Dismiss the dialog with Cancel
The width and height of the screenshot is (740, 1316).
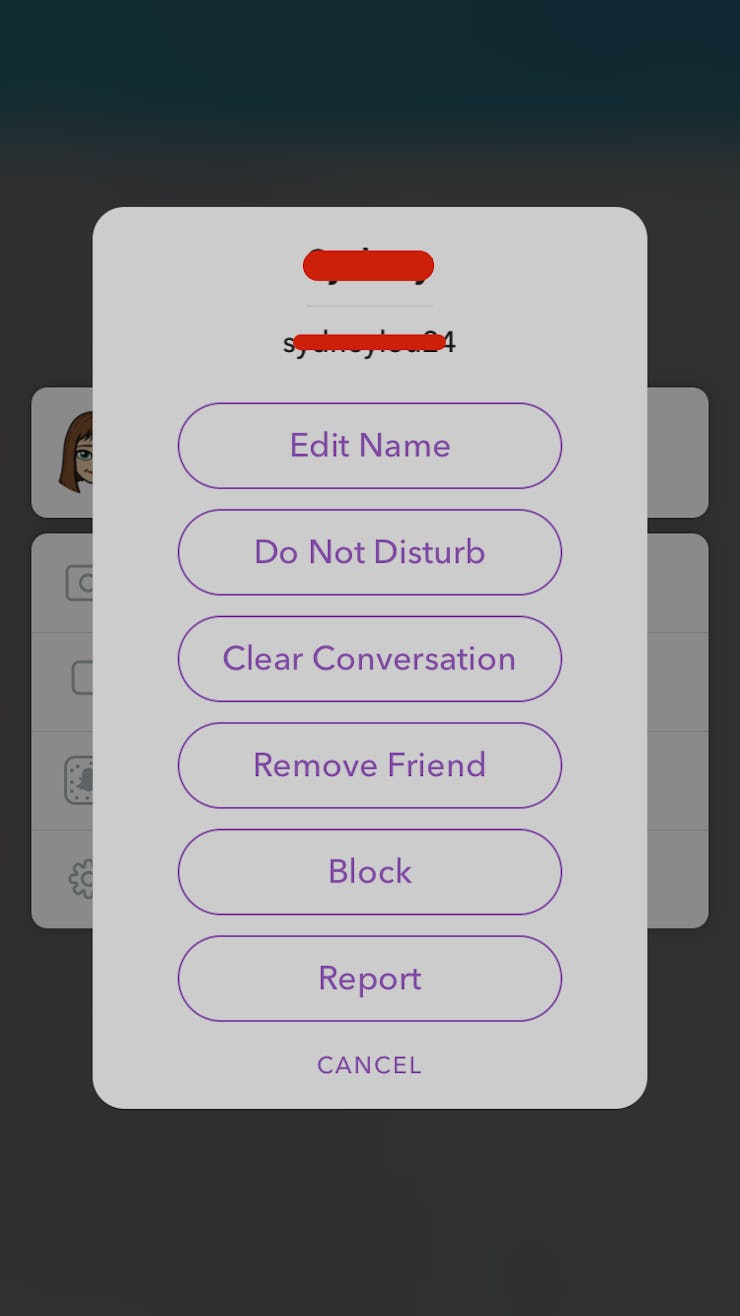coord(370,1065)
